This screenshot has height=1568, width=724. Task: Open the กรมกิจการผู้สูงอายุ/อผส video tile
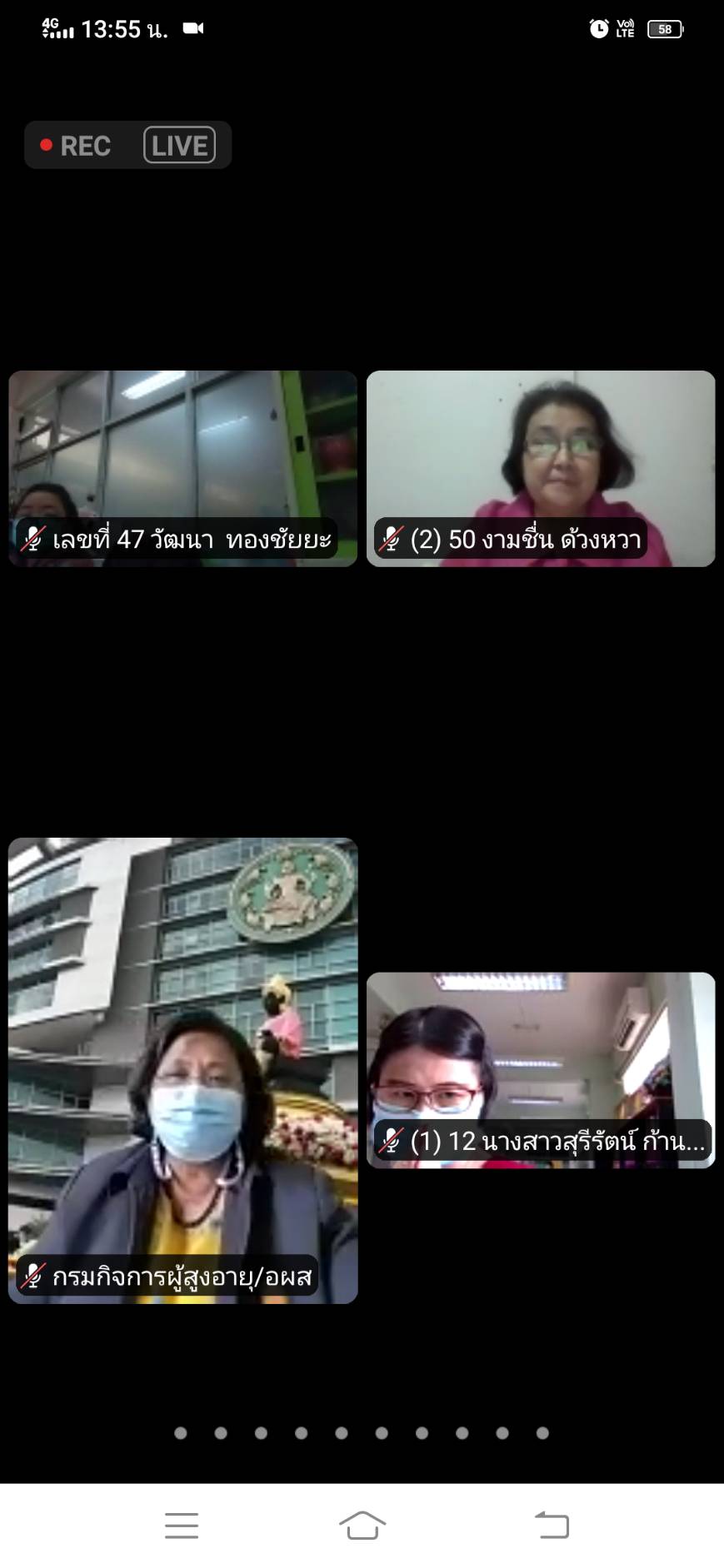(183, 1070)
